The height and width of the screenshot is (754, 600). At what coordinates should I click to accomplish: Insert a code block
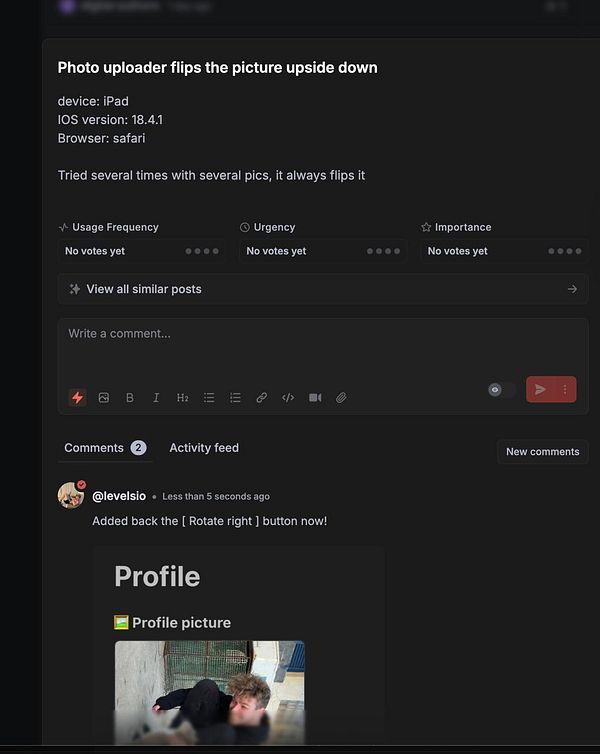pos(288,398)
